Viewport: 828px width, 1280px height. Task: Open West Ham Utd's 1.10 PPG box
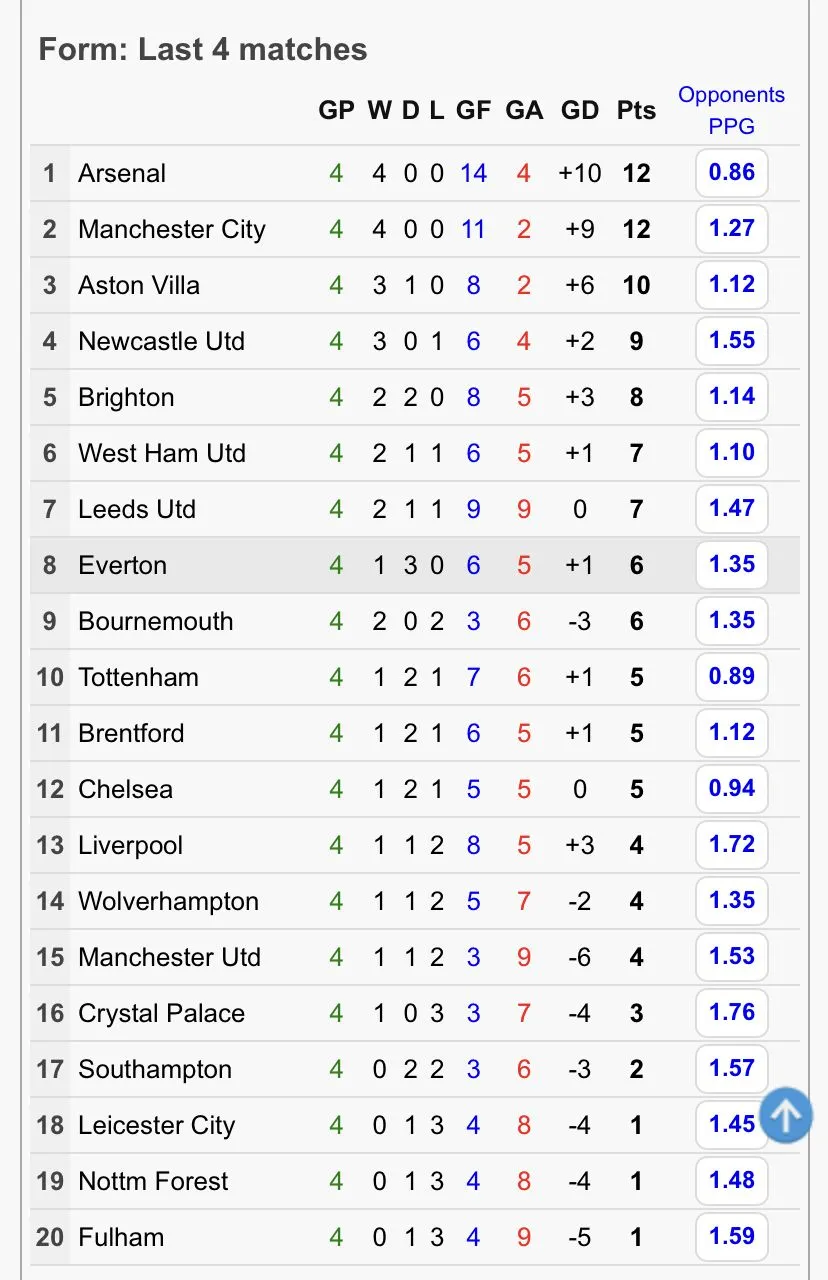731,453
